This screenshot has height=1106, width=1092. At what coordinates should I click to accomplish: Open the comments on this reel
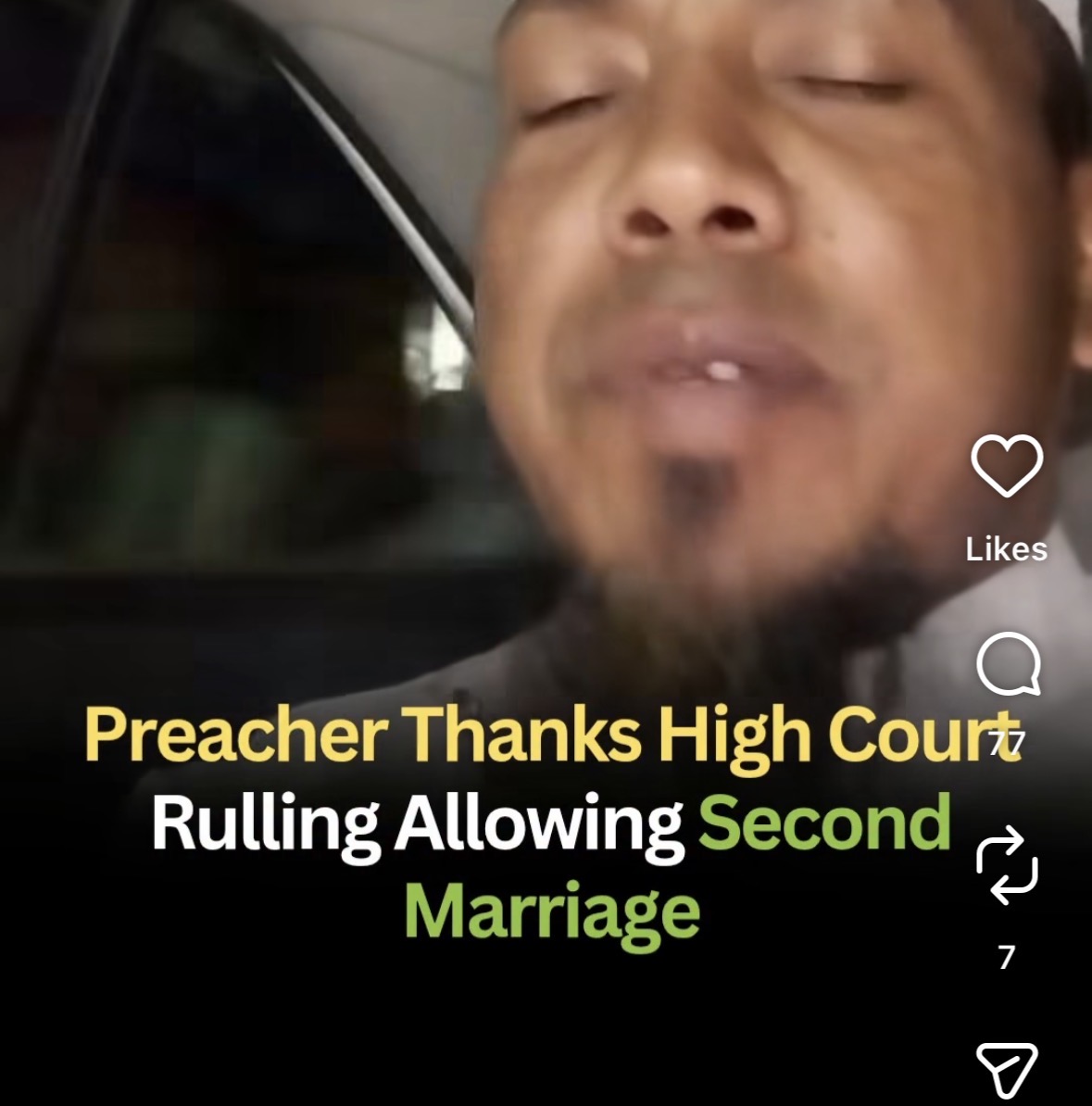point(1007,664)
